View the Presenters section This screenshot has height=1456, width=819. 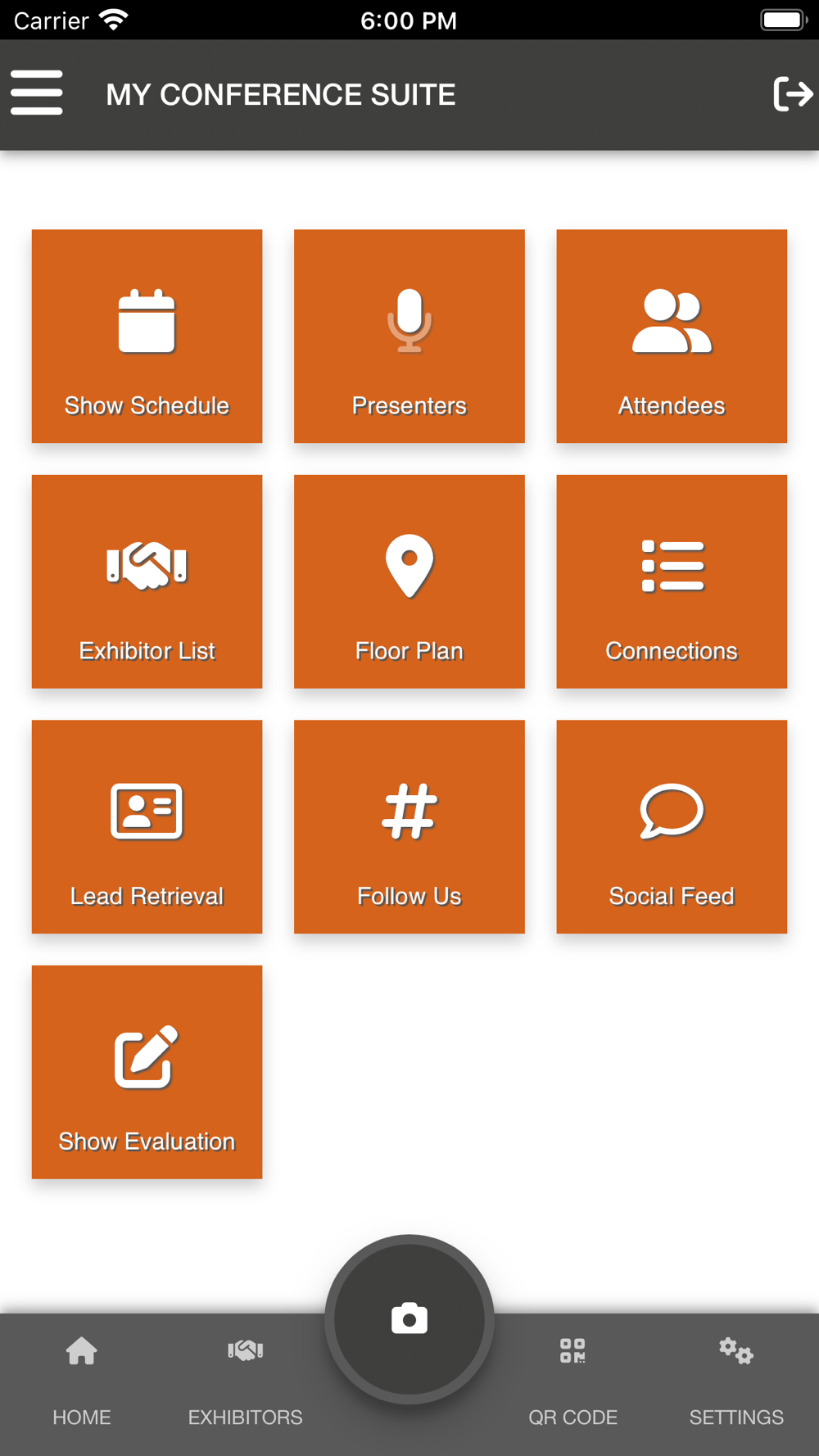point(409,336)
